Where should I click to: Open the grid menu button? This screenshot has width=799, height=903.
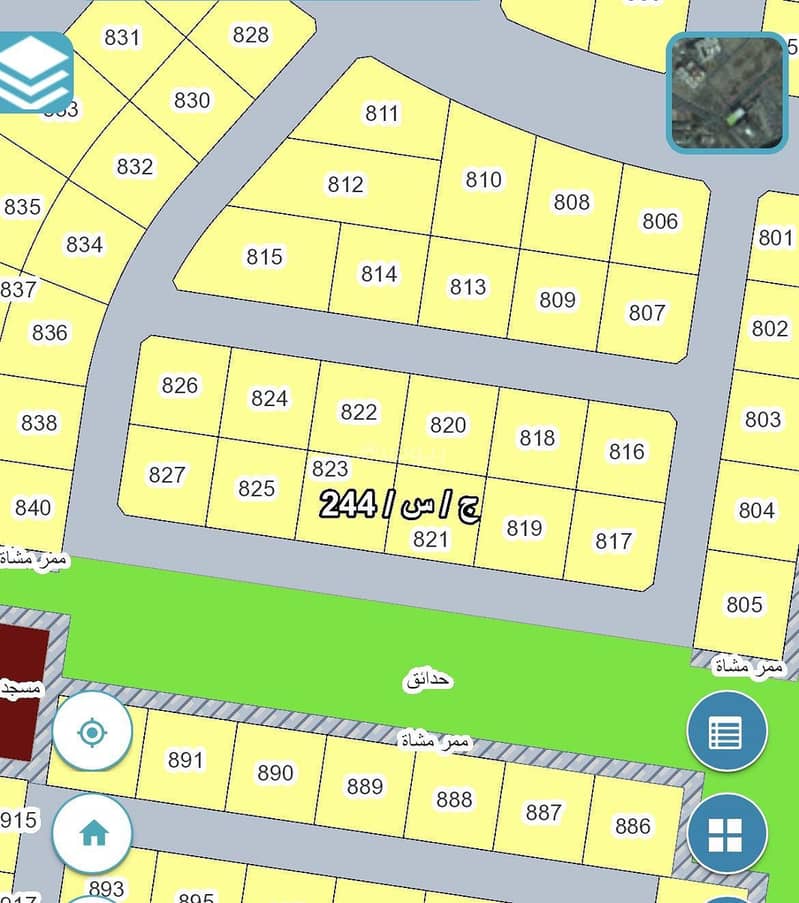pyautogui.click(x=727, y=833)
